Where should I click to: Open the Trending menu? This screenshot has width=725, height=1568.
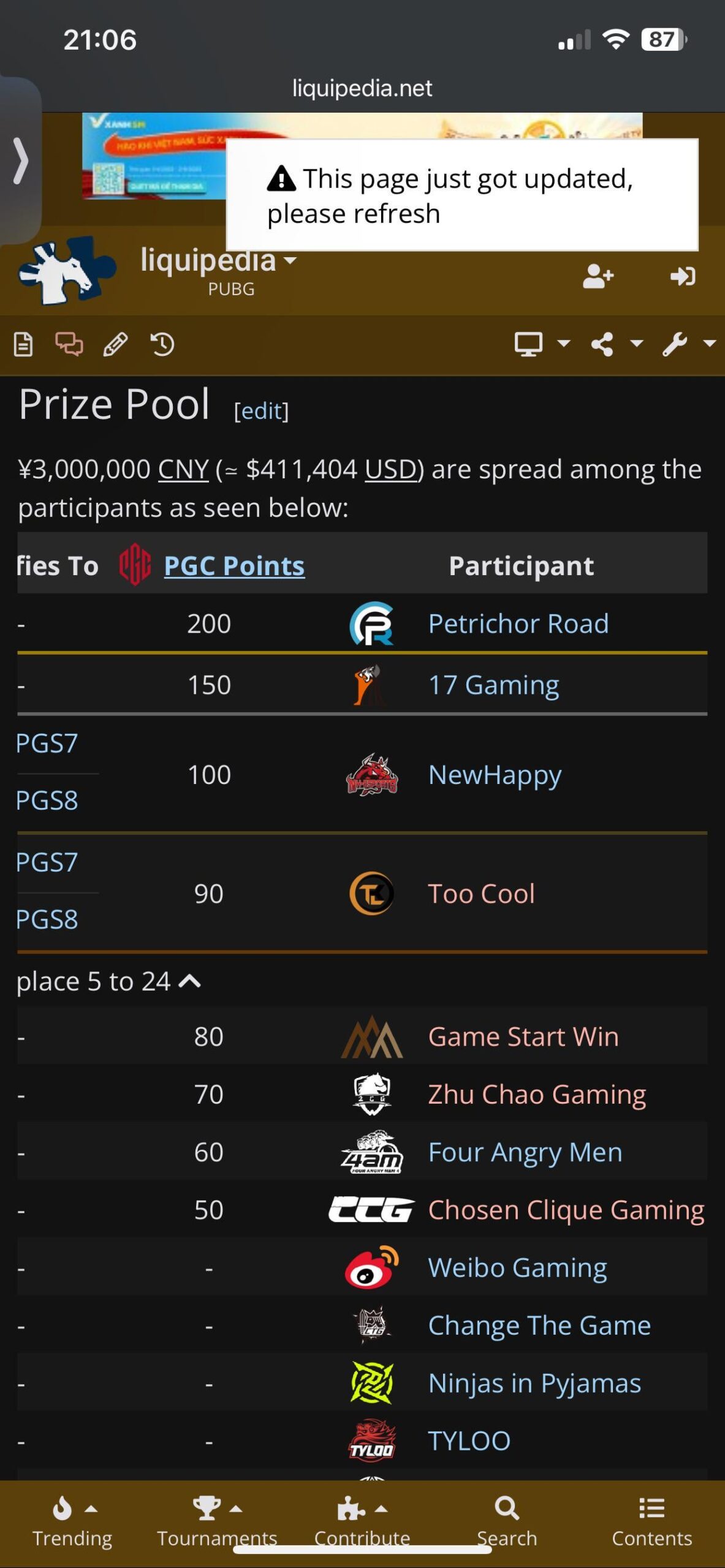[x=72, y=1521]
